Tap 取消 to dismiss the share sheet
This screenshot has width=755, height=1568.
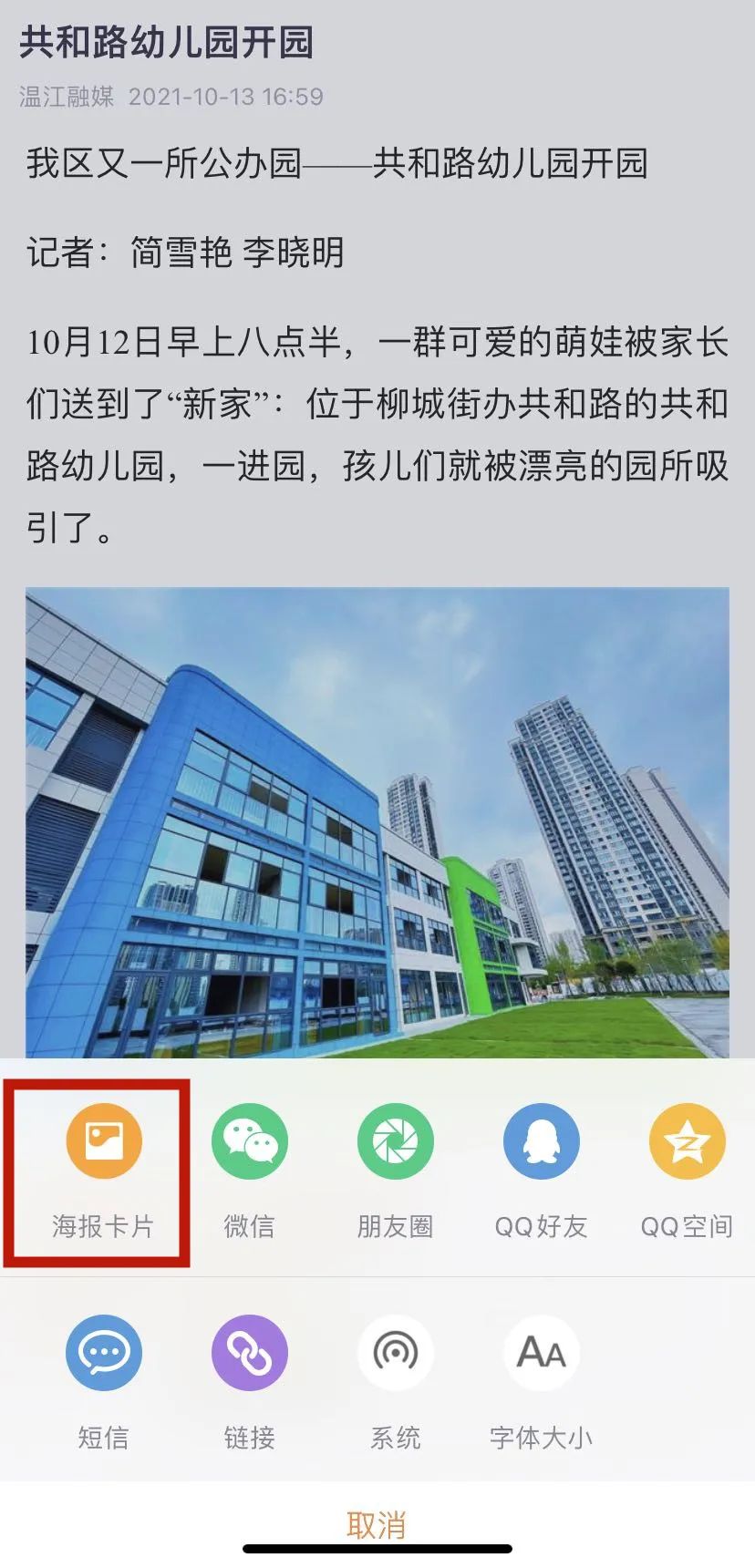377,1524
